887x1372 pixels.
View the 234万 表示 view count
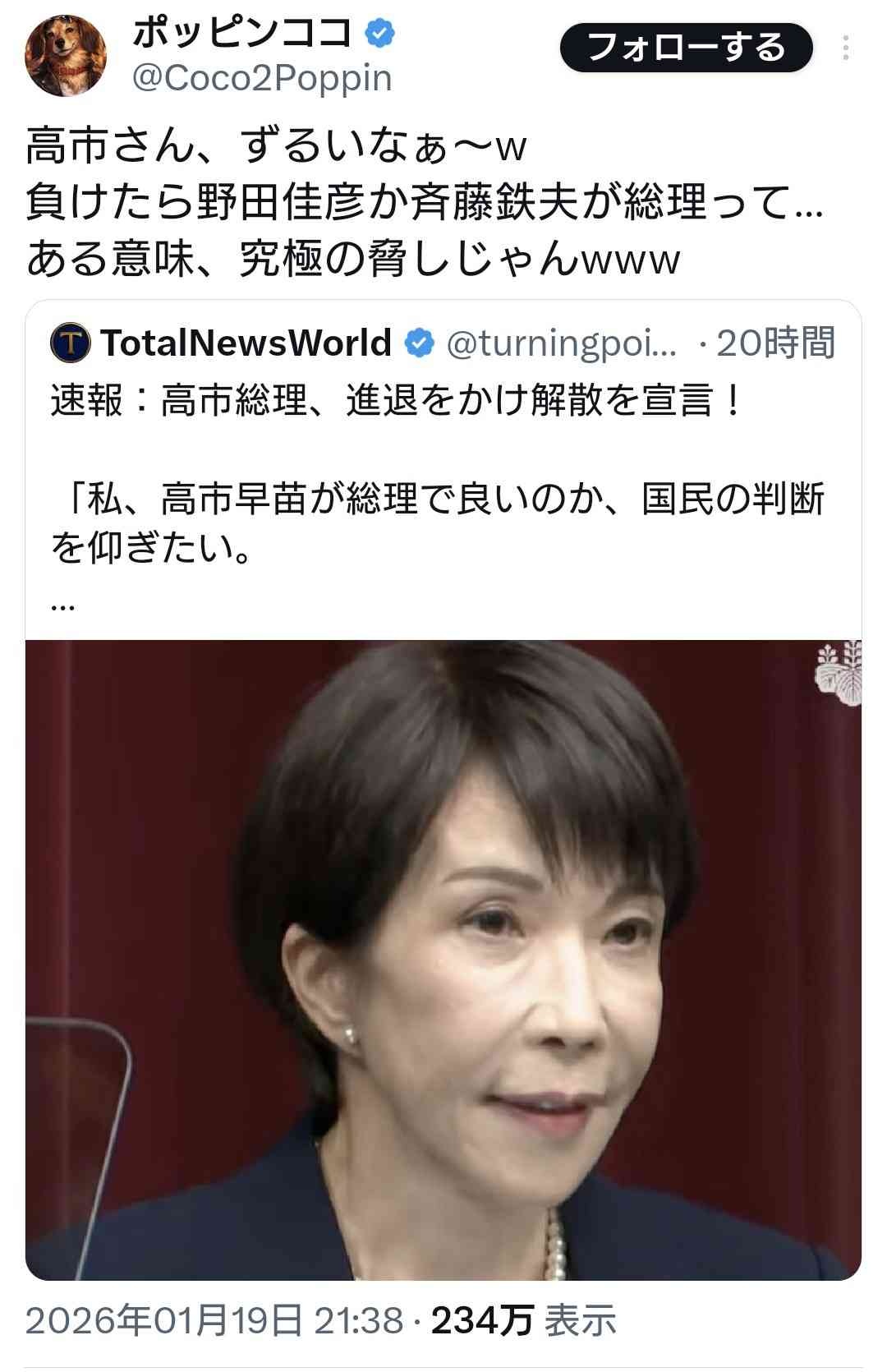pyautogui.click(x=523, y=1320)
